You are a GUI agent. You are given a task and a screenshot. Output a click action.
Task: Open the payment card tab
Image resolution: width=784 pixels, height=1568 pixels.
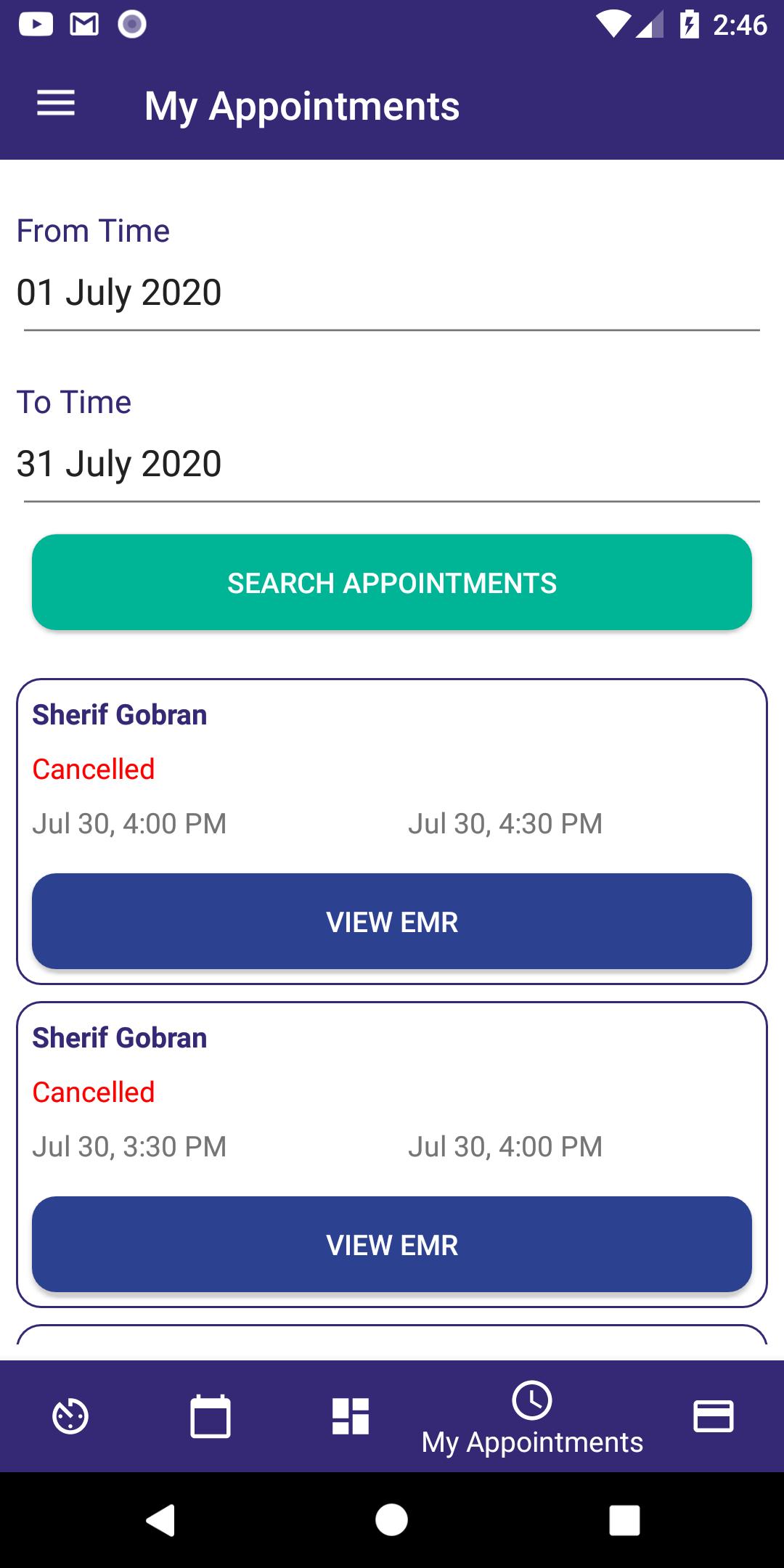pos(714,1416)
